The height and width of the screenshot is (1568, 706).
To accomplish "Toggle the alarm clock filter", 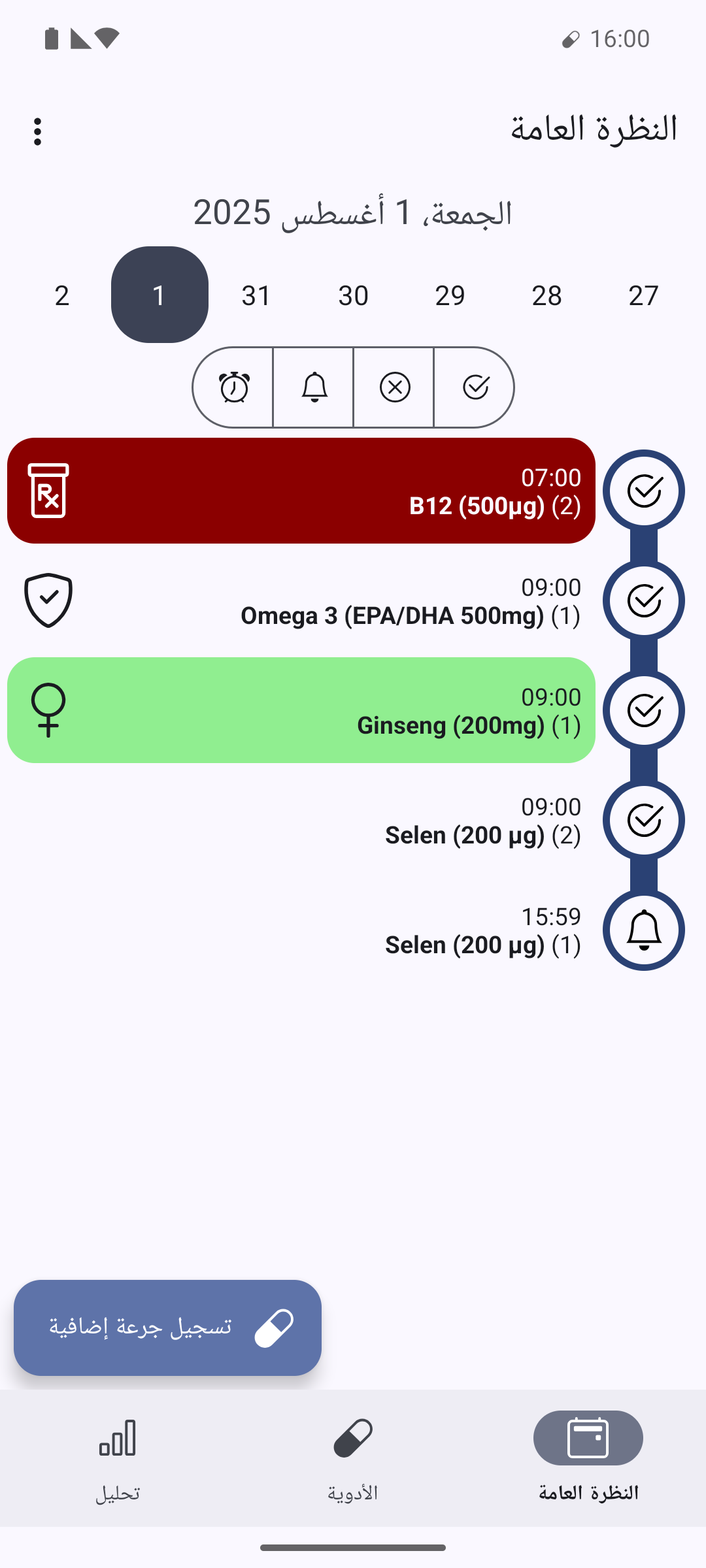I will click(x=233, y=387).
